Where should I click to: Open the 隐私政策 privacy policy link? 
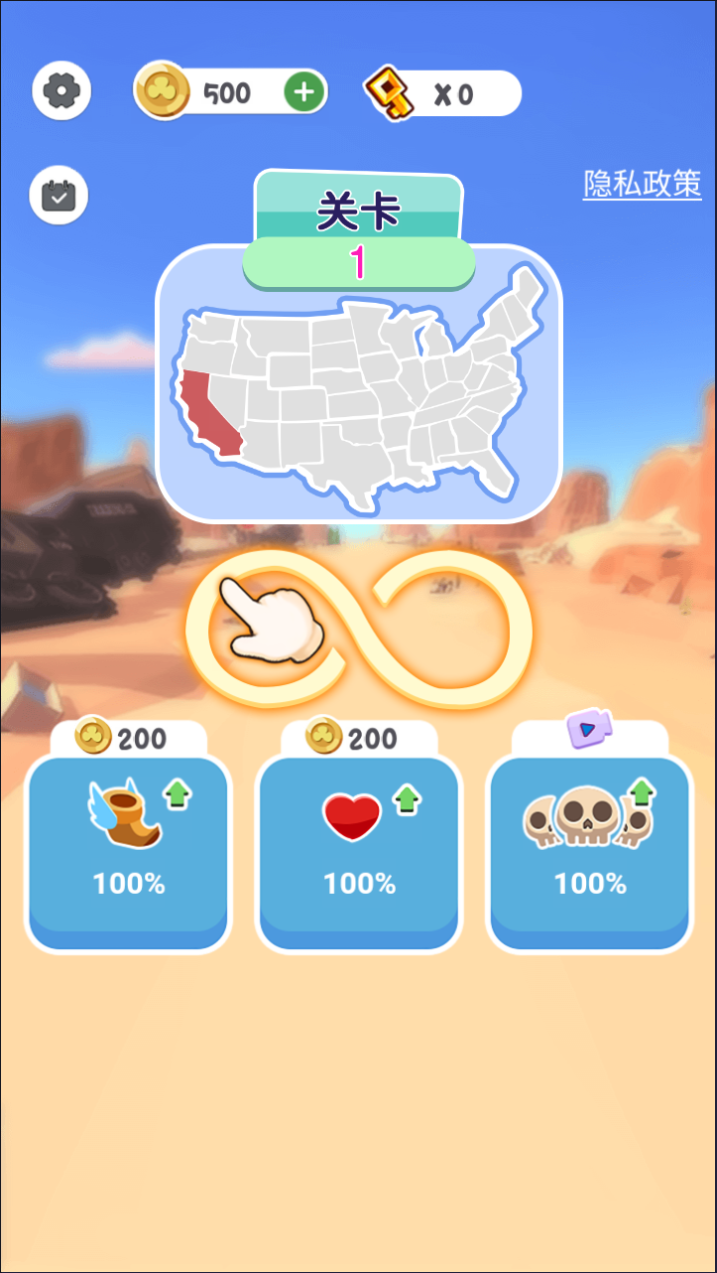pyautogui.click(x=642, y=184)
